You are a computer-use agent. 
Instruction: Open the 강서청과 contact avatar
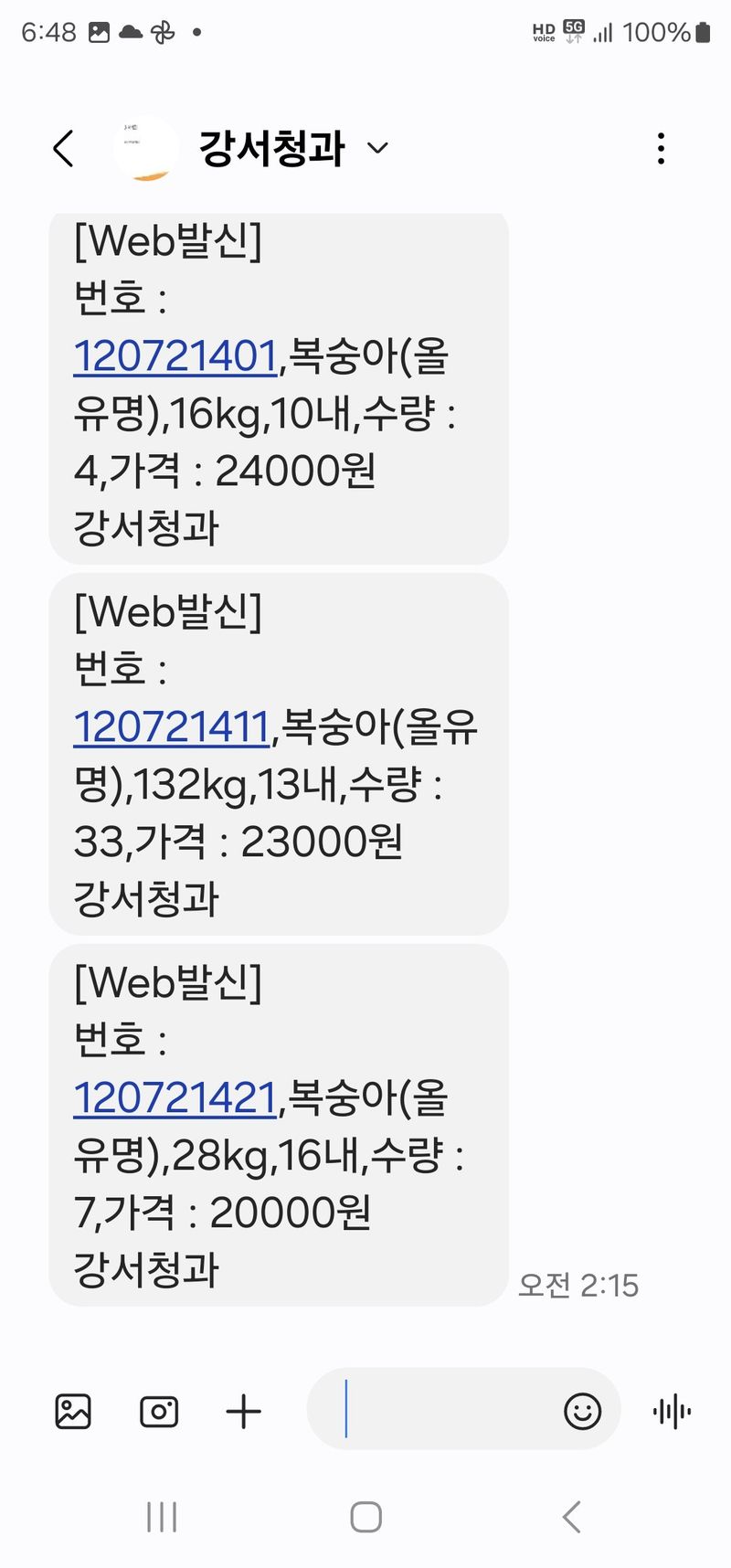[146, 148]
